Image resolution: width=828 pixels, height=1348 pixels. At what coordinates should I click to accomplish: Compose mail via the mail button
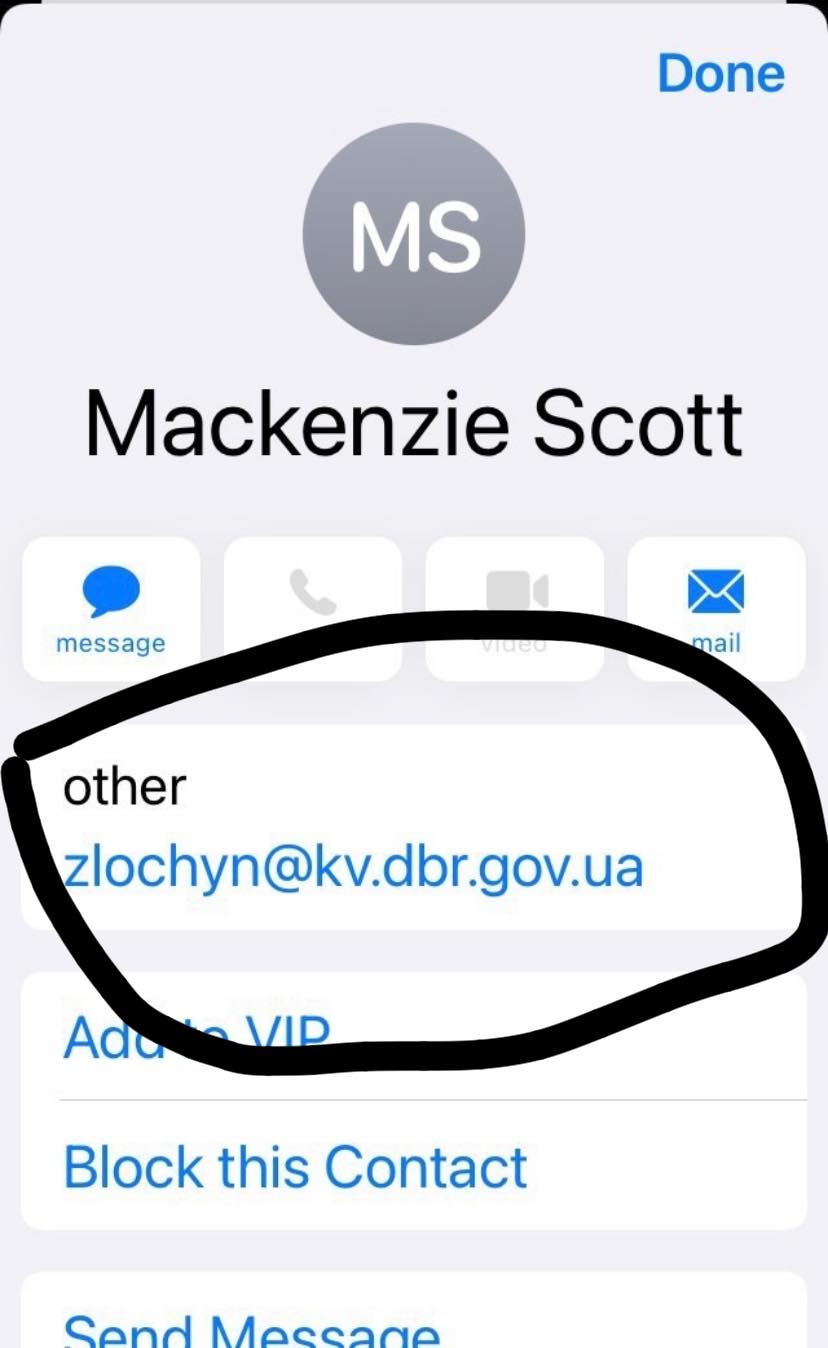coord(716,608)
